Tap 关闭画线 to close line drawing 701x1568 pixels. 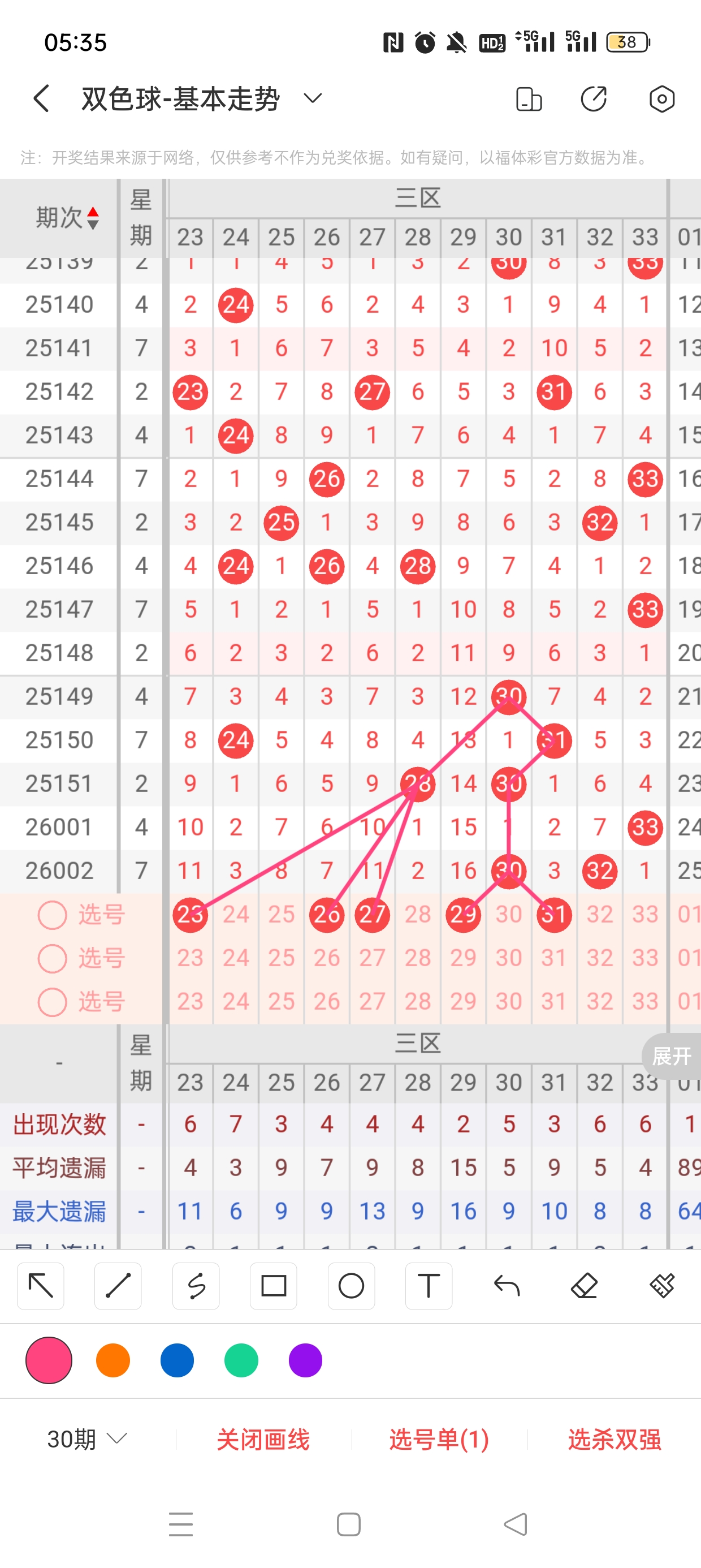(x=263, y=1439)
